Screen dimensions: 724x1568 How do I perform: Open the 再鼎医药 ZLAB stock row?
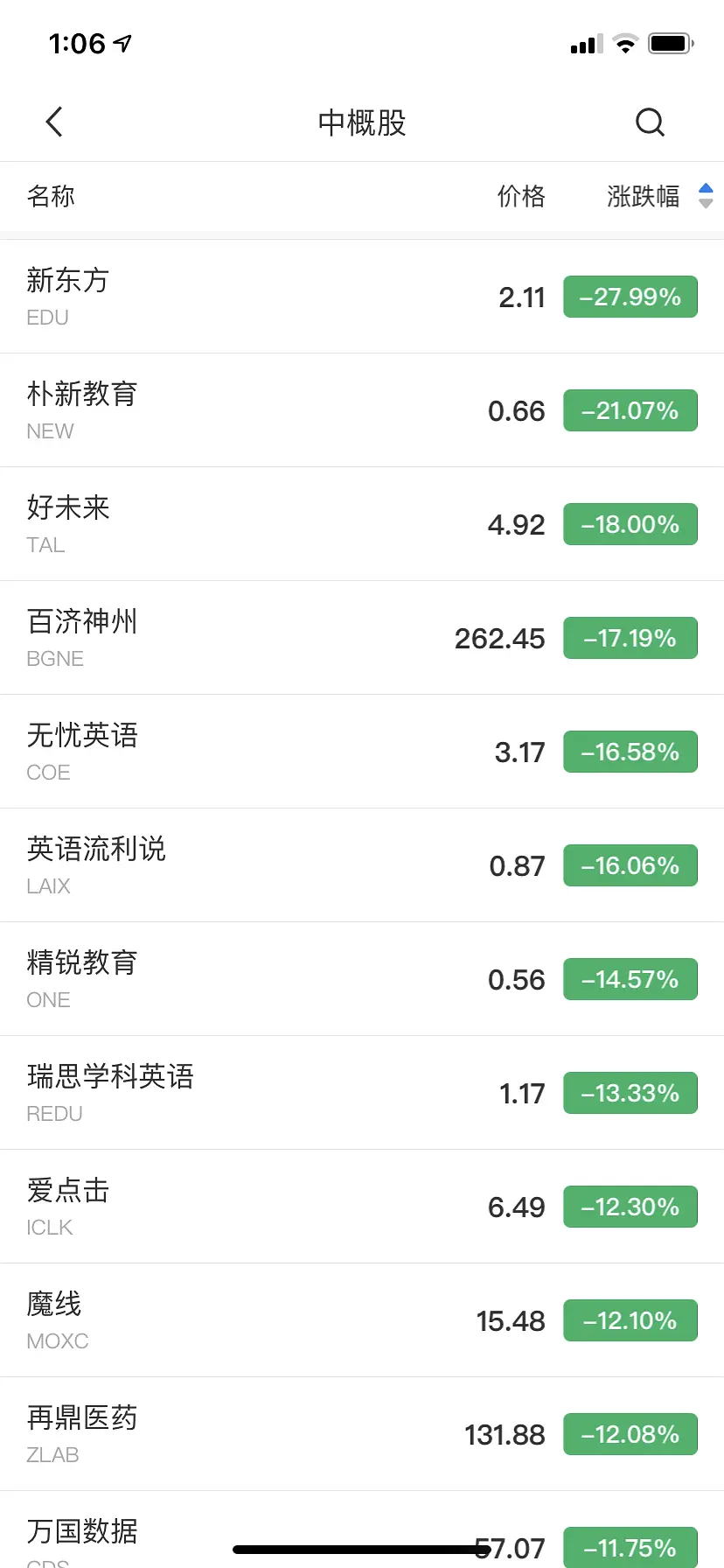(362, 1434)
